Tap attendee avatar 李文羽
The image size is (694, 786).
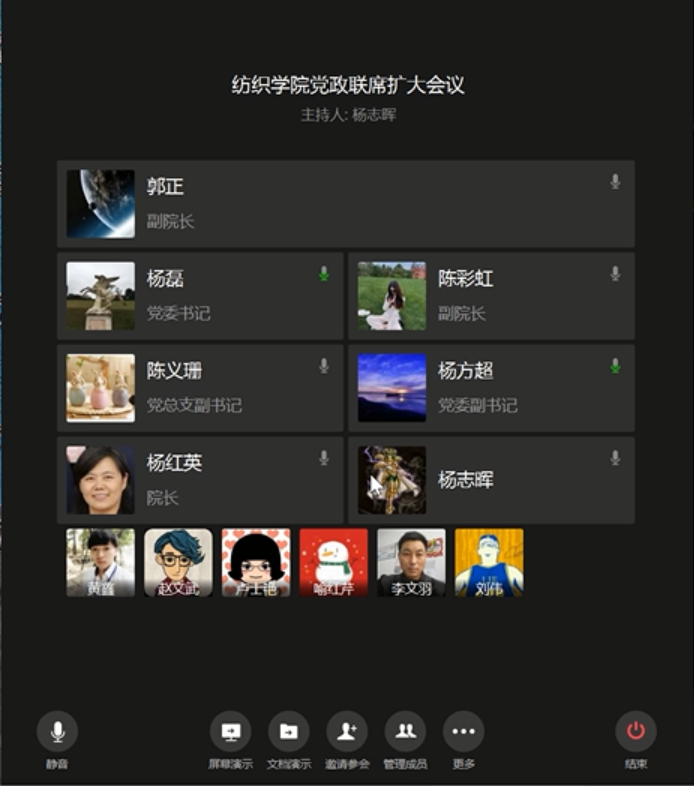[411, 562]
